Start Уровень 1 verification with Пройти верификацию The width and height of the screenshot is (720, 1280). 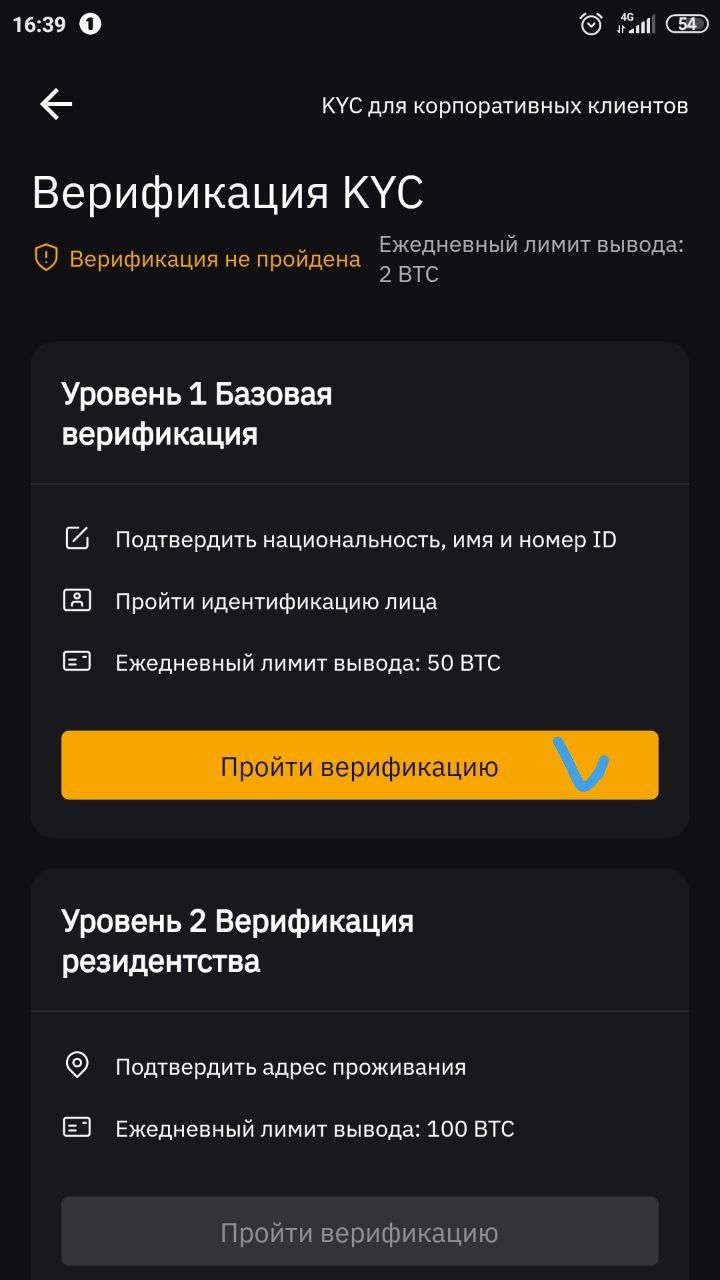[359, 766]
